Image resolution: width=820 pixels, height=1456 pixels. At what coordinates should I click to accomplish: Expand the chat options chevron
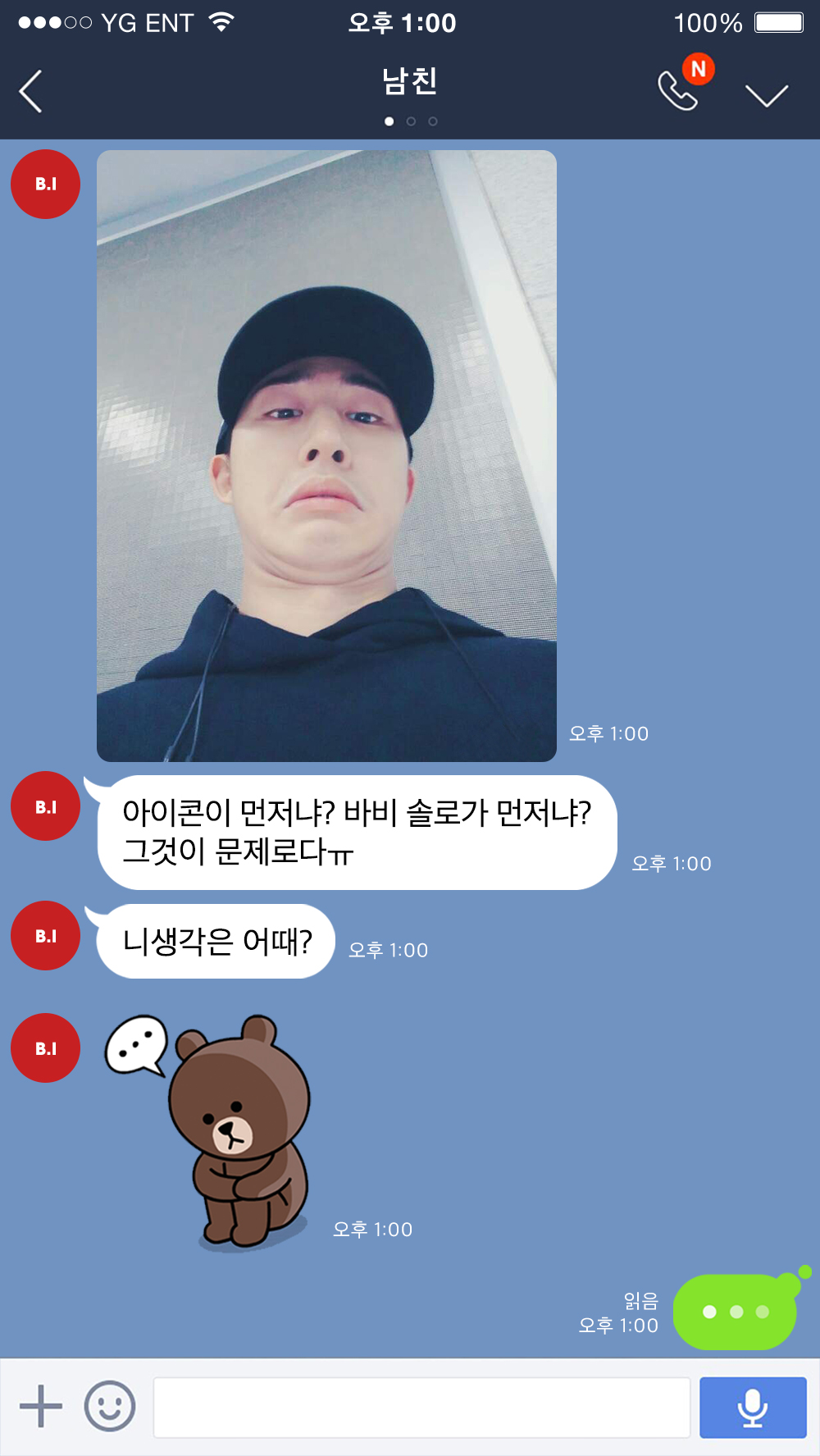(766, 95)
